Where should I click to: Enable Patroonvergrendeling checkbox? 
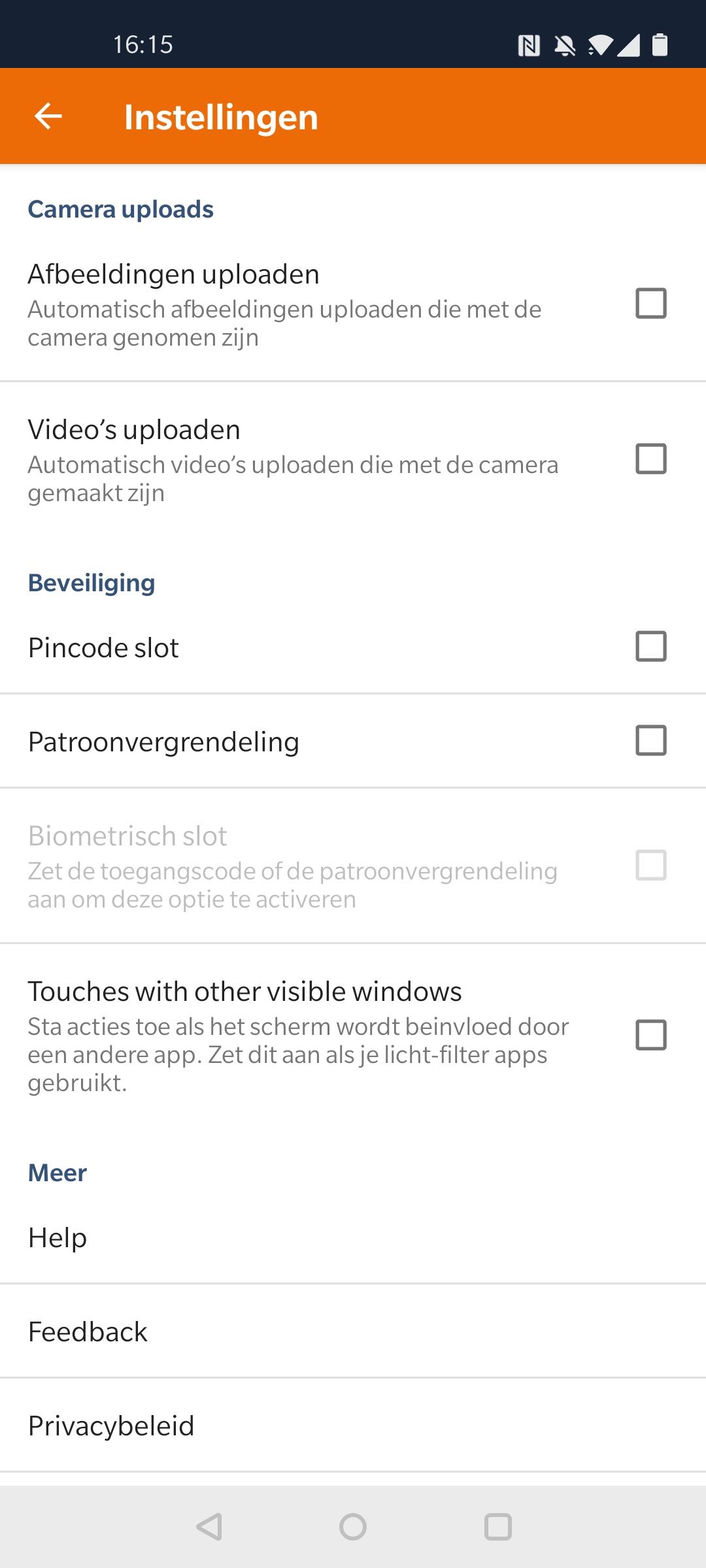pyautogui.click(x=650, y=741)
